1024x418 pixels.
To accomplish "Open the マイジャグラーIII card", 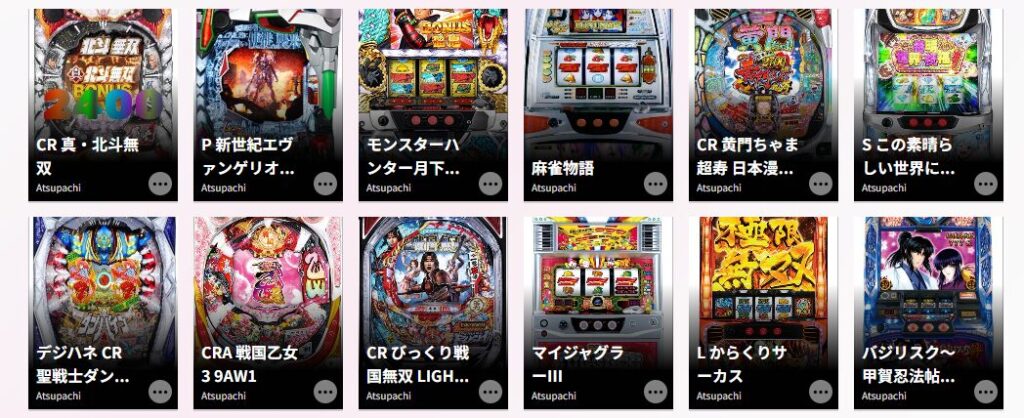I will coord(598,290).
